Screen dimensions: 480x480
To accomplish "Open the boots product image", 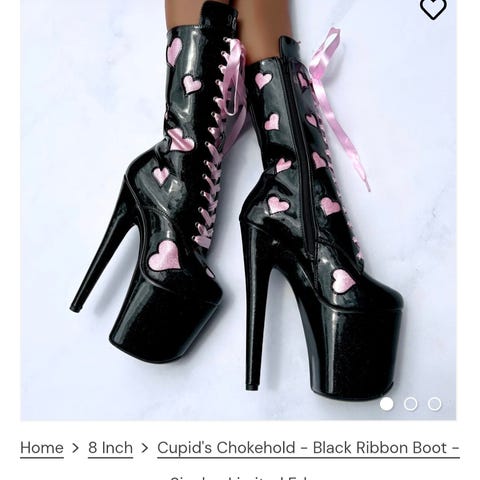I will click(238, 210).
